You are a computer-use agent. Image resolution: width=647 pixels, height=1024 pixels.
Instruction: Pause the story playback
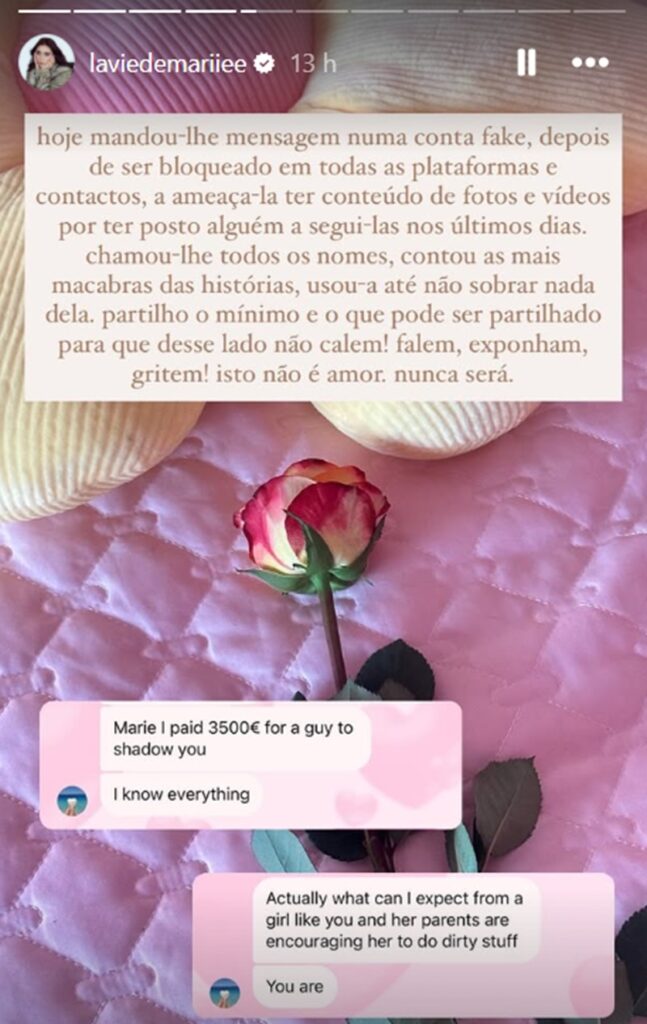pyautogui.click(x=526, y=63)
